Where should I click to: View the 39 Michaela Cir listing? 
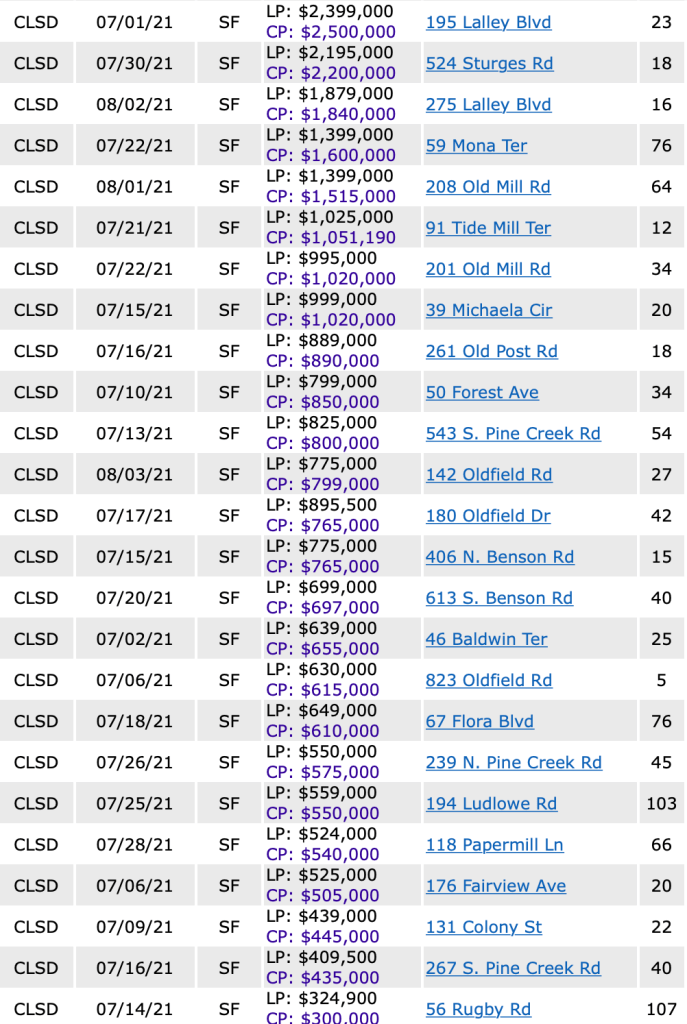pyautogui.click(x=489, y=310)
